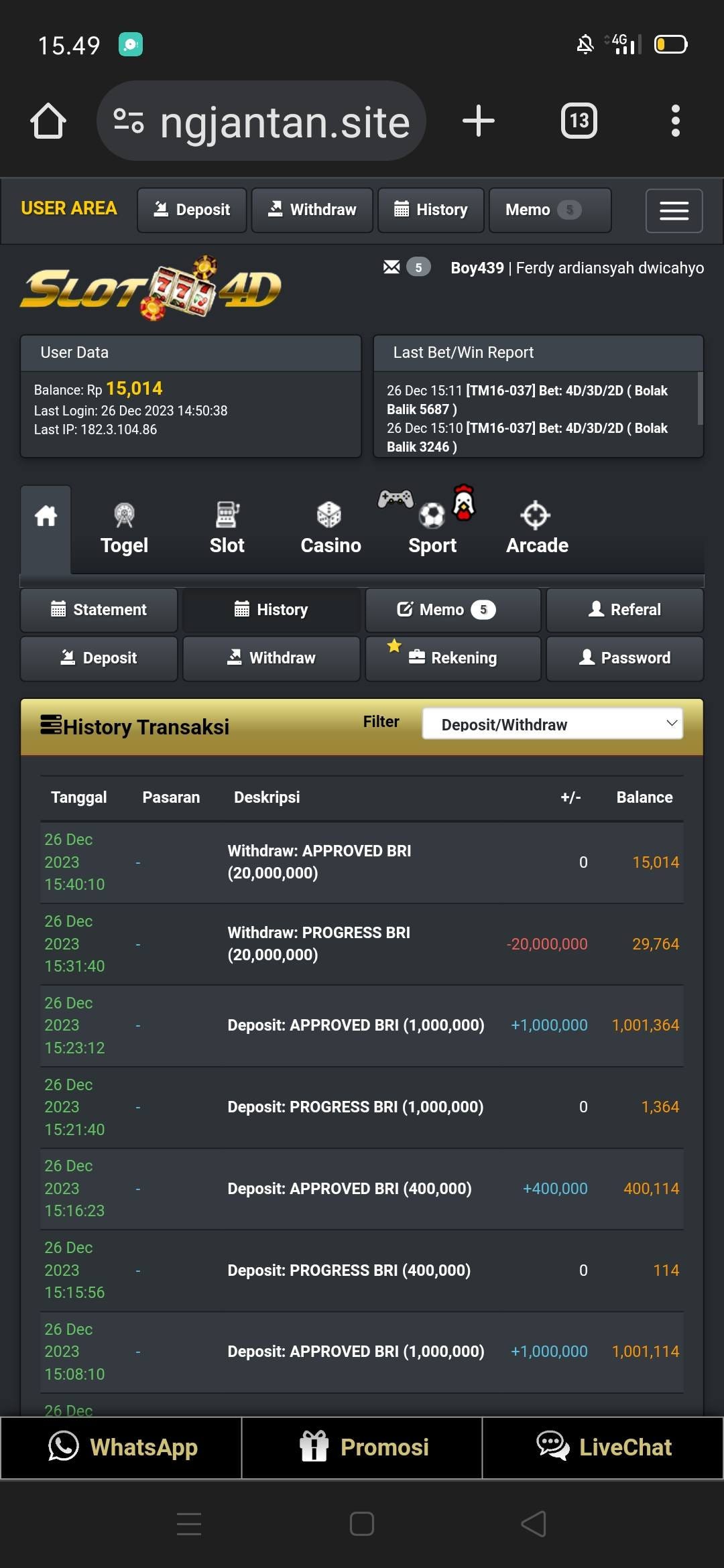
Task: Change account Password
Action: click(x=625, y=658)
